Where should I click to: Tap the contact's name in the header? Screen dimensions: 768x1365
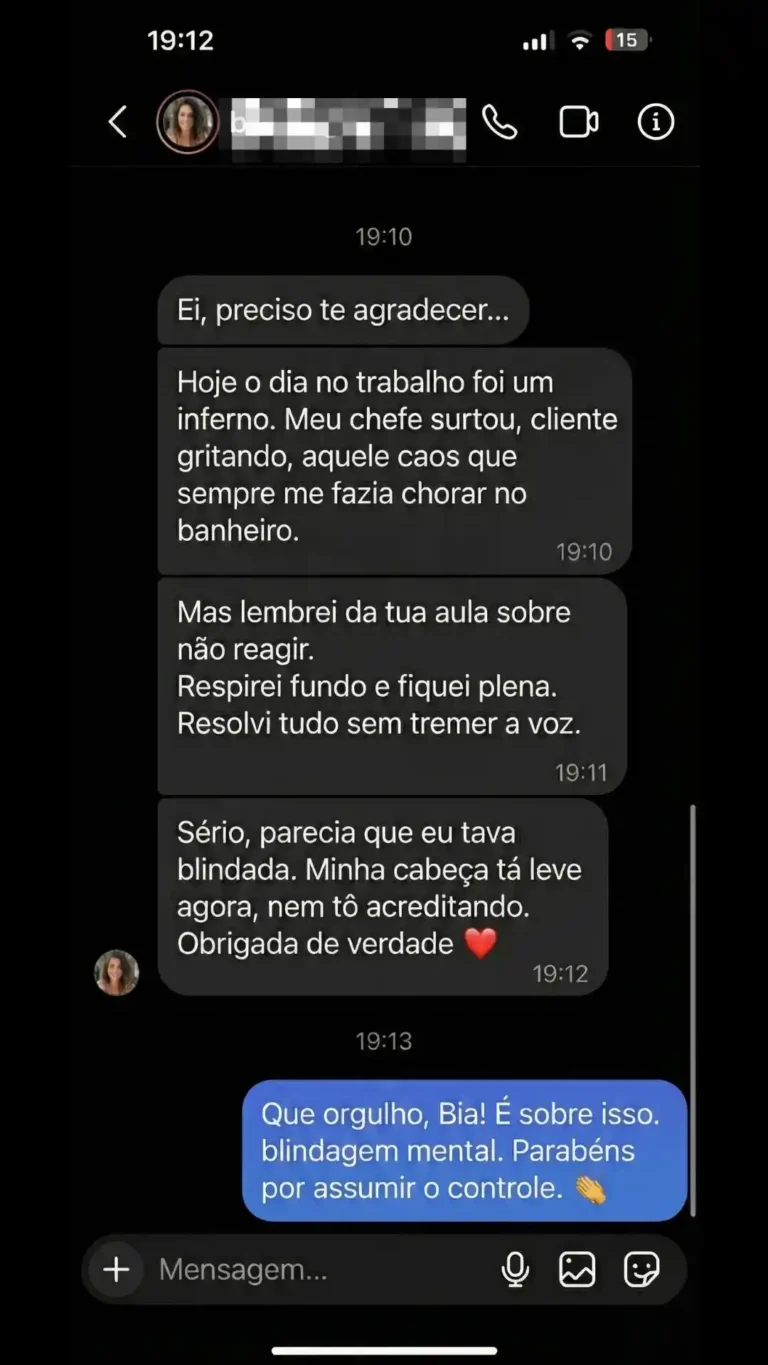[345, 122]
